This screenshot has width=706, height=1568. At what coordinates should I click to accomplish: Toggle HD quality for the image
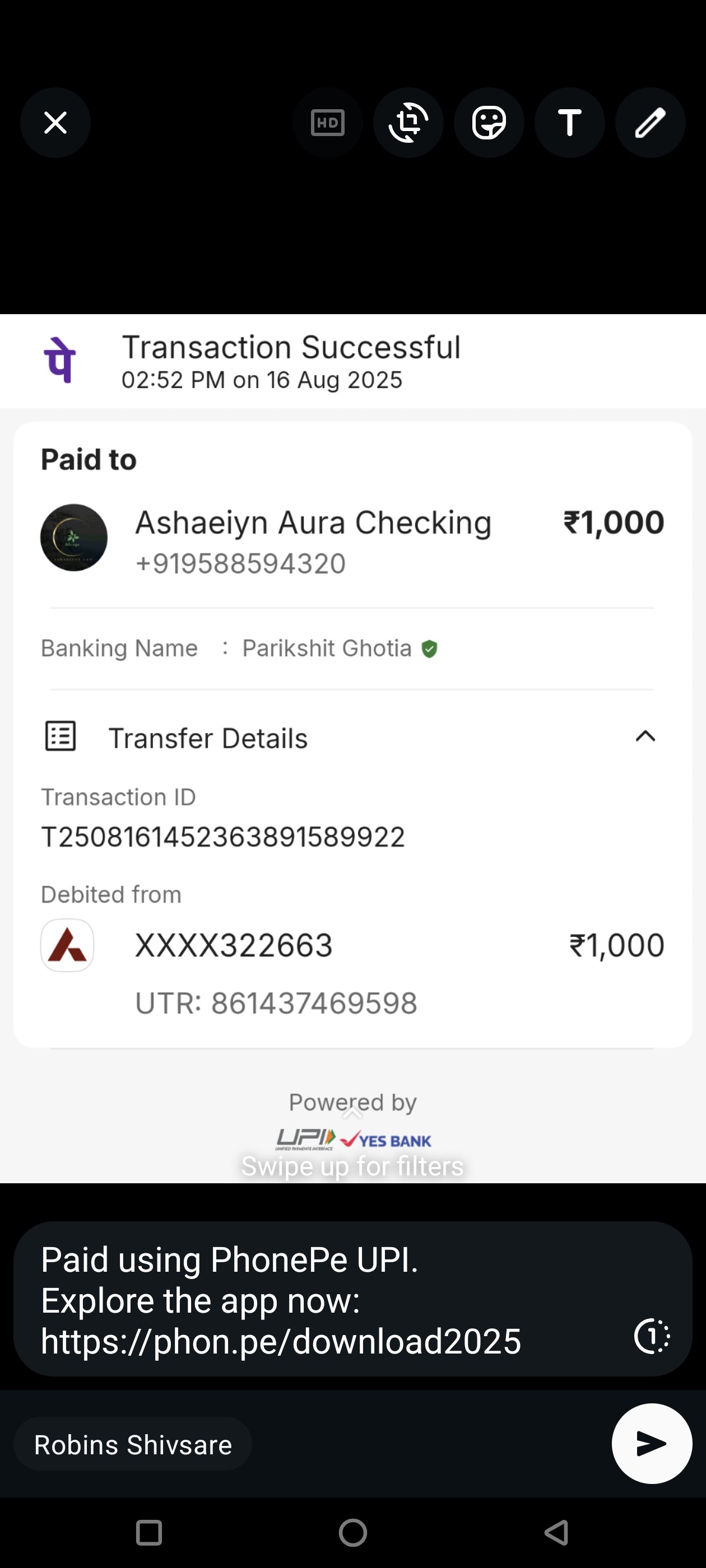click(x=328, y=123)
